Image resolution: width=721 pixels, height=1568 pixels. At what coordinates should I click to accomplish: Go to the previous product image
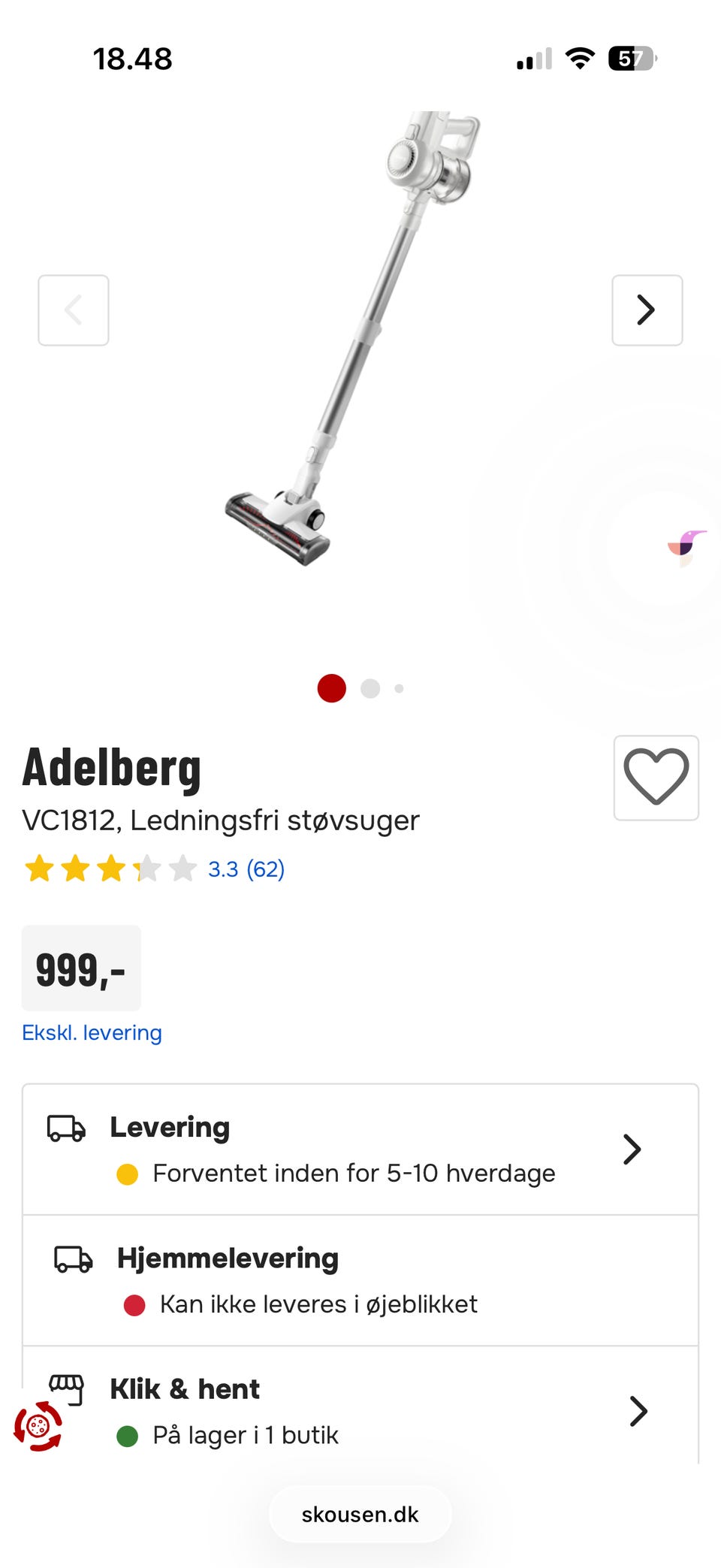click(x=73, y=310)
